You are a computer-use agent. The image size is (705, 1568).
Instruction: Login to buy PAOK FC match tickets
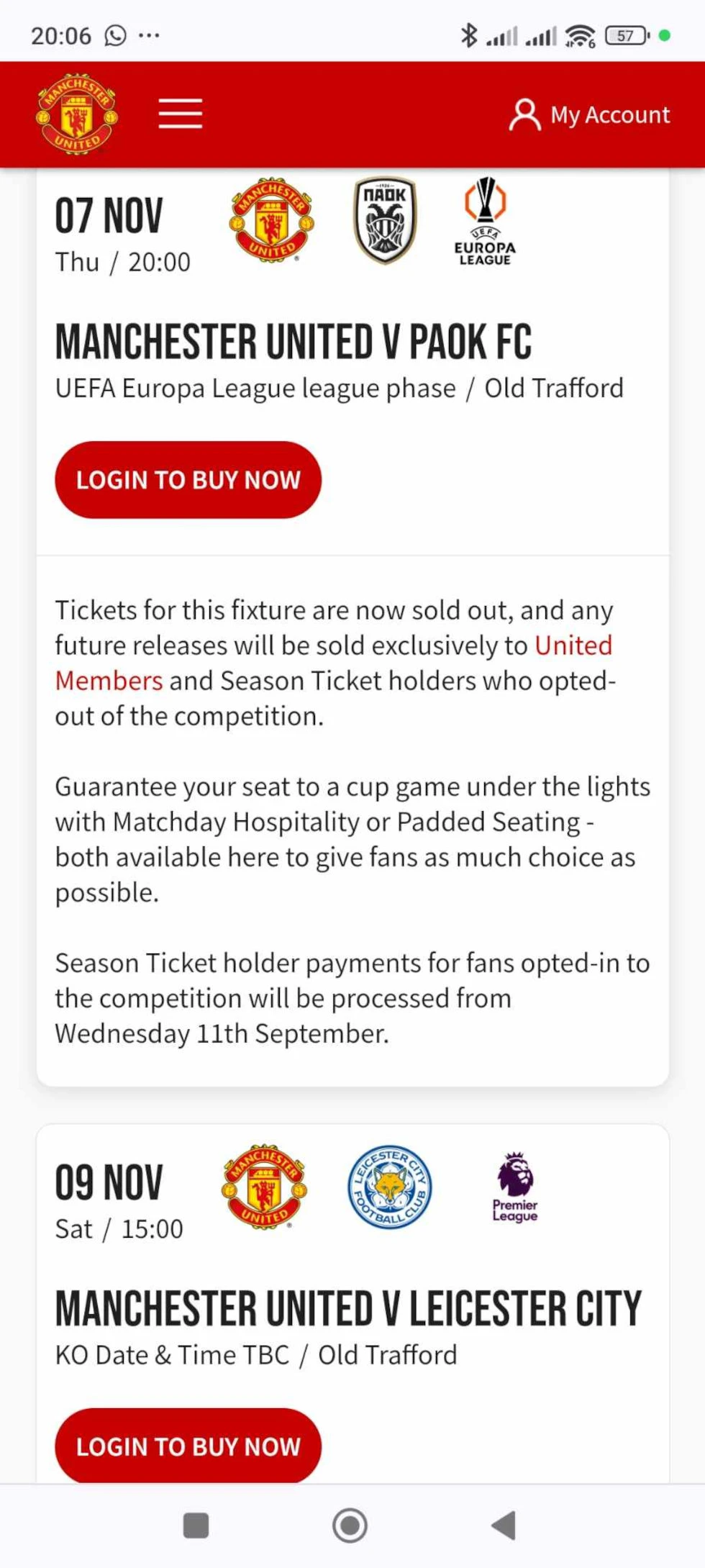click(x=188, y=480)
